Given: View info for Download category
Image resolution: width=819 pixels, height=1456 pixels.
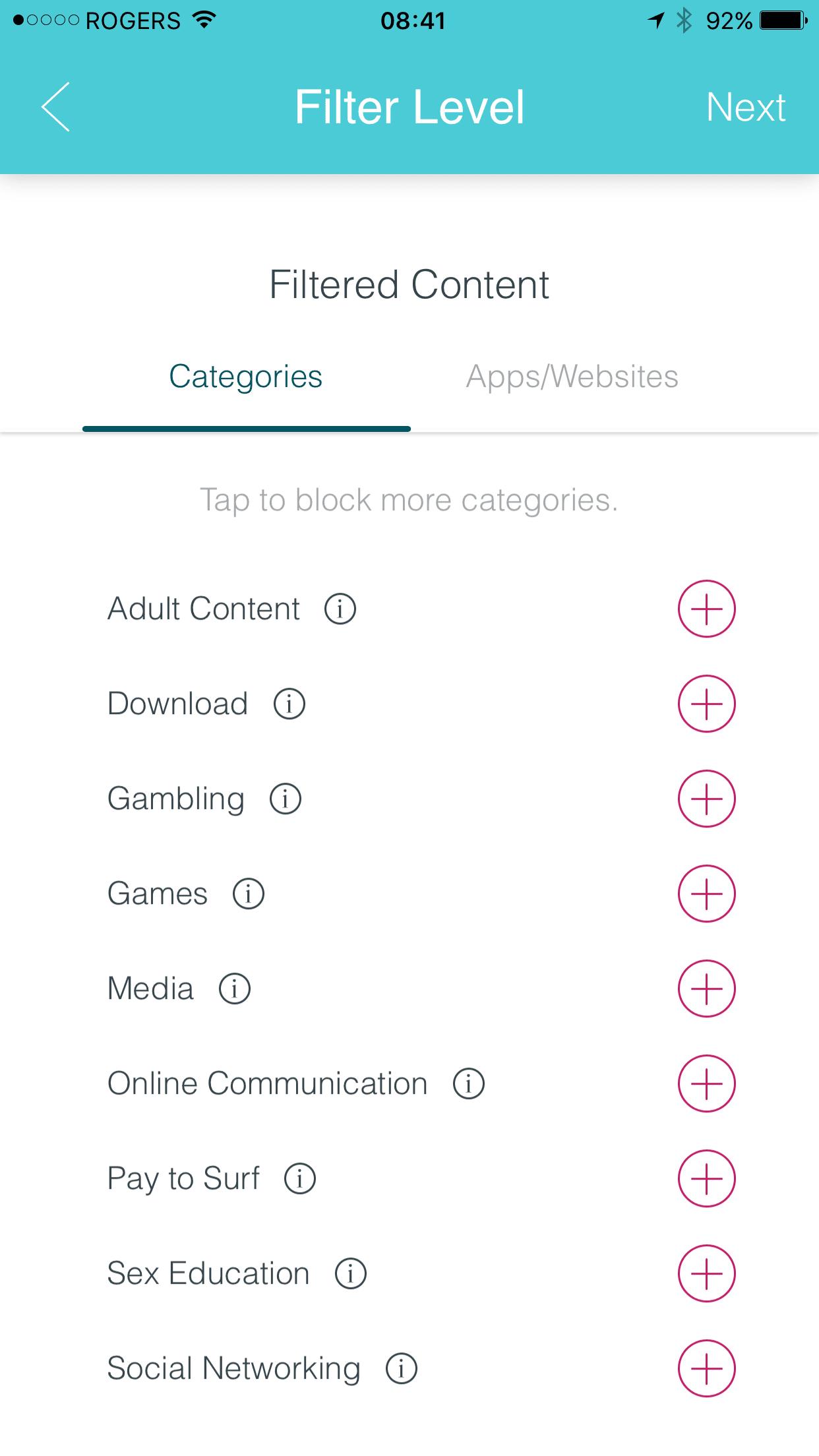Looking at the screenshot, I should (x=289, y=704).
